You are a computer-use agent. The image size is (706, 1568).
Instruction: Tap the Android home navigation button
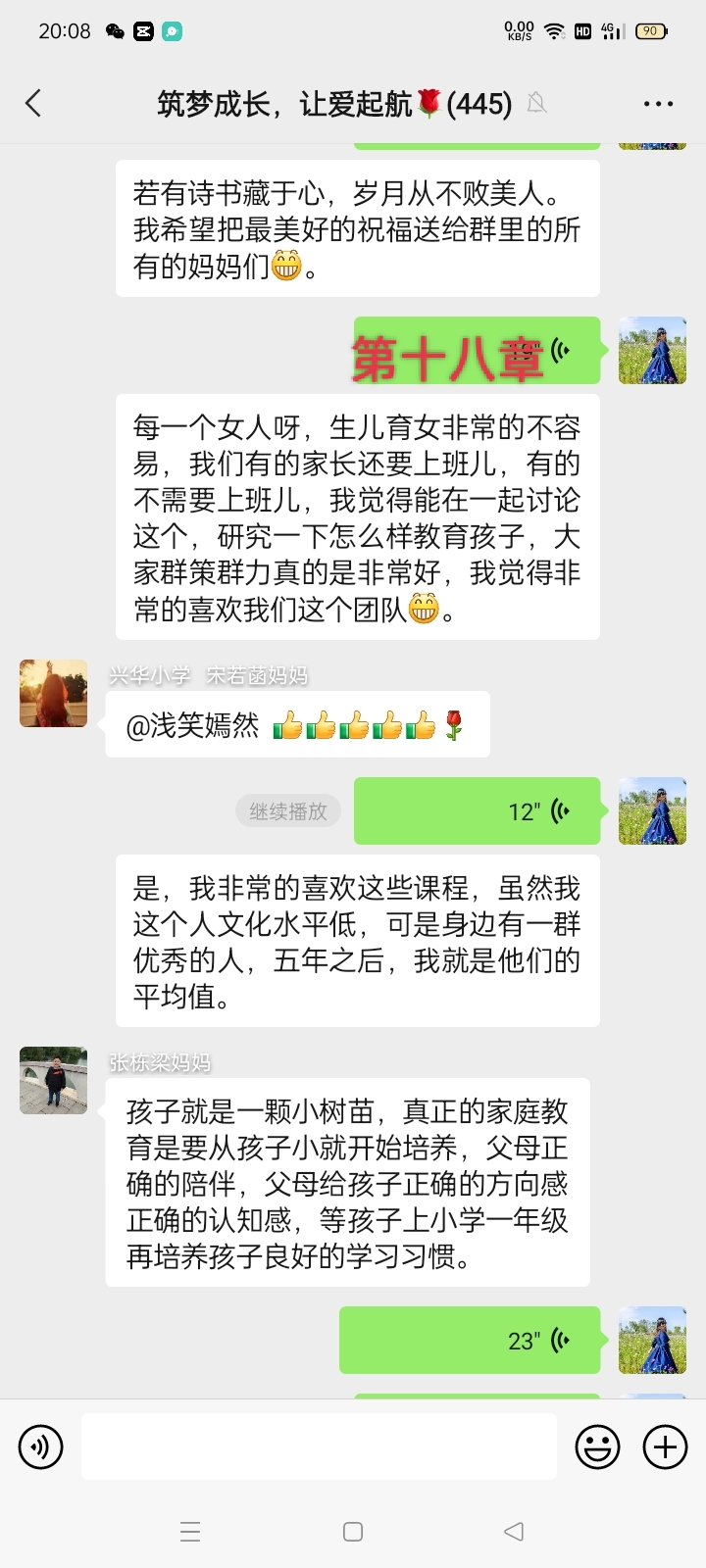(x=352, y=1530)
